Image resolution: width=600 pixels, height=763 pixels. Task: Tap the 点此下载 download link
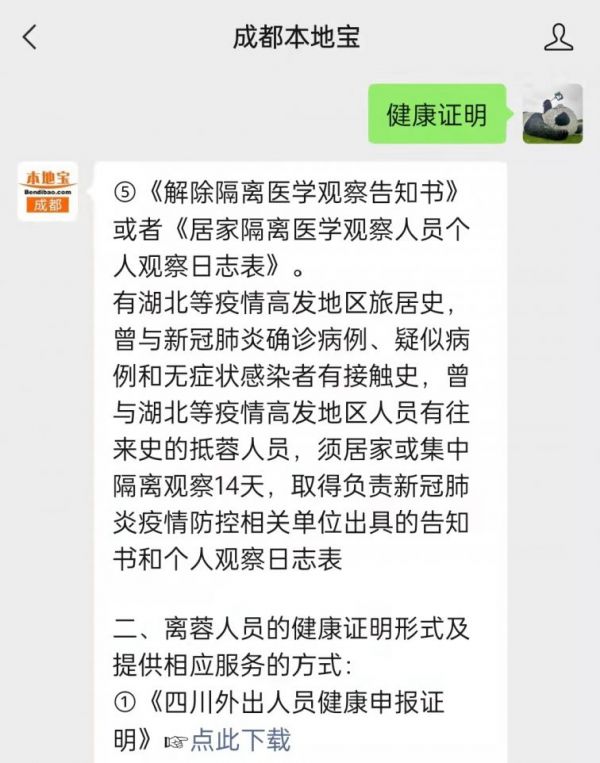point(240,739)
